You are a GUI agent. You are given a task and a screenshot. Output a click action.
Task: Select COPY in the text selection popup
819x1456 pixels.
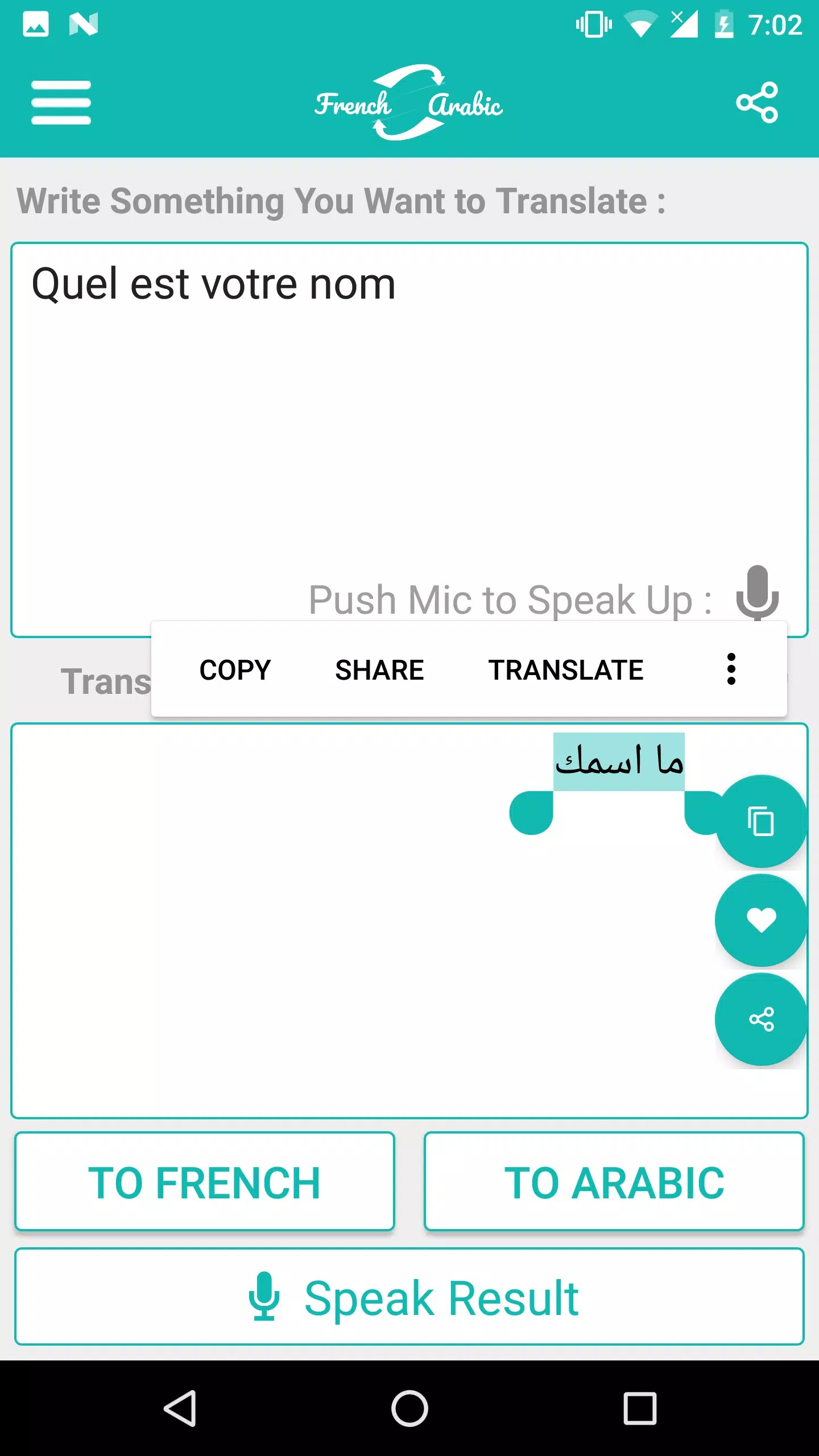(235, 669)
